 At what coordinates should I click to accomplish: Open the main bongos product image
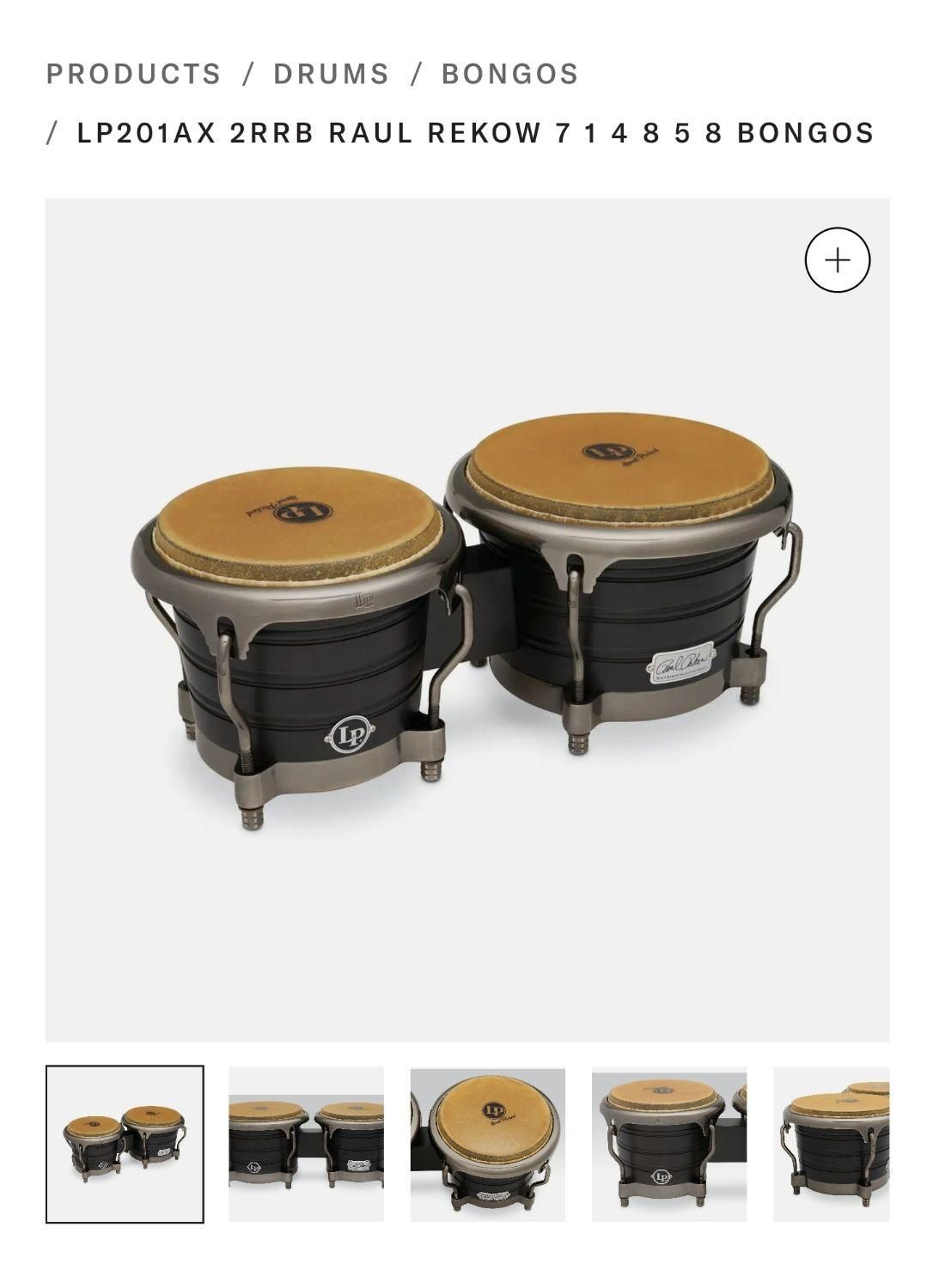[x=466, y=620]
